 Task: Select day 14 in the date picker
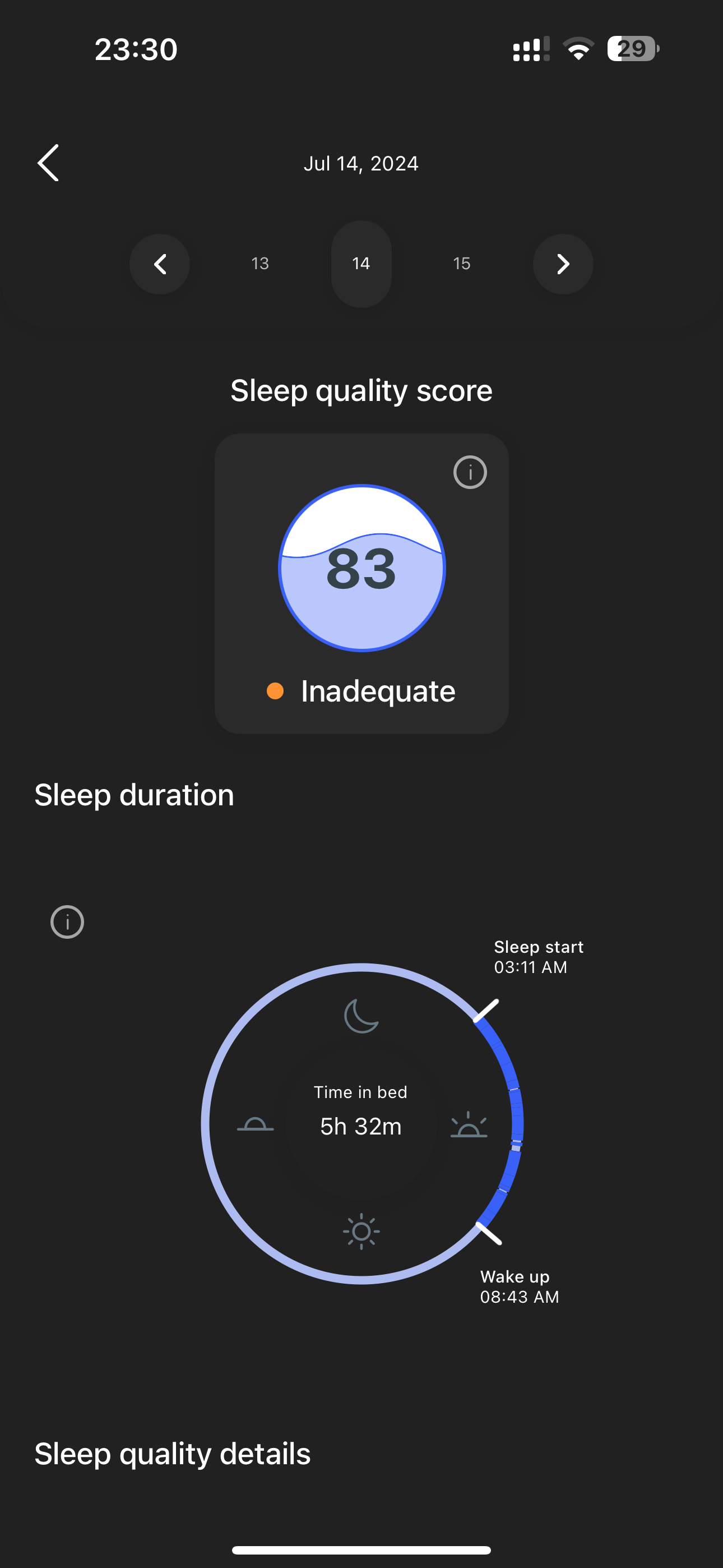[x=361, y=264]
